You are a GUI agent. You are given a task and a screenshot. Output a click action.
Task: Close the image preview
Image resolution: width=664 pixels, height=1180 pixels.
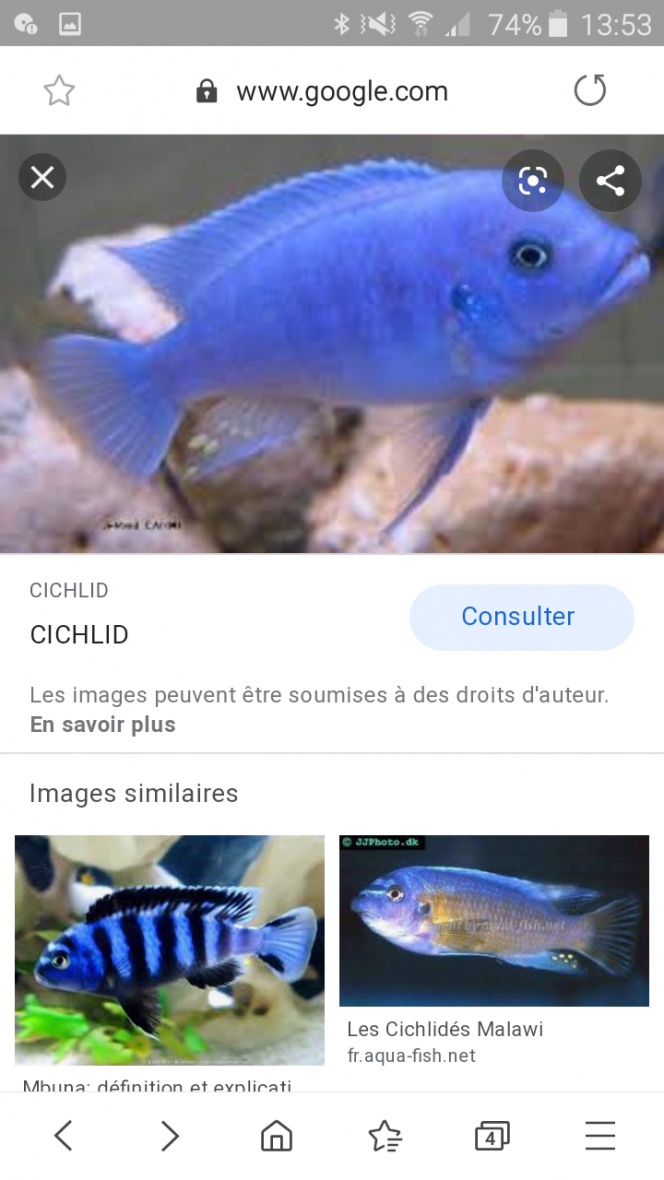(x=42, y=178)
